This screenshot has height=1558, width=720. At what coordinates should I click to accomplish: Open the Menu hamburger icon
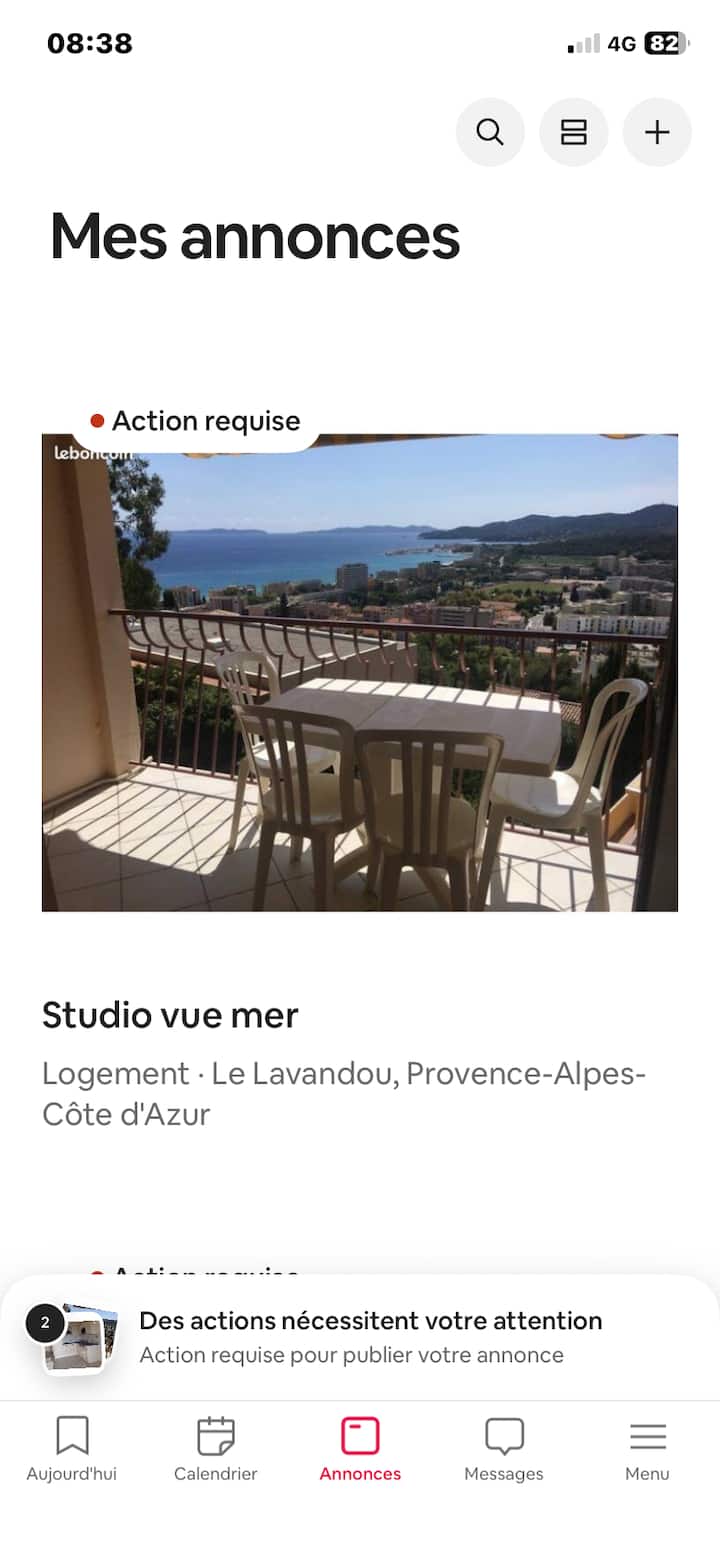pos(647,1433)
